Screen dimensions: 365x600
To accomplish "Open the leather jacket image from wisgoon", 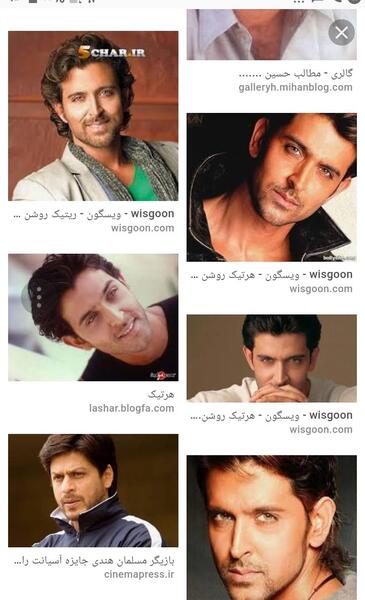I will [x=272, y=187].
